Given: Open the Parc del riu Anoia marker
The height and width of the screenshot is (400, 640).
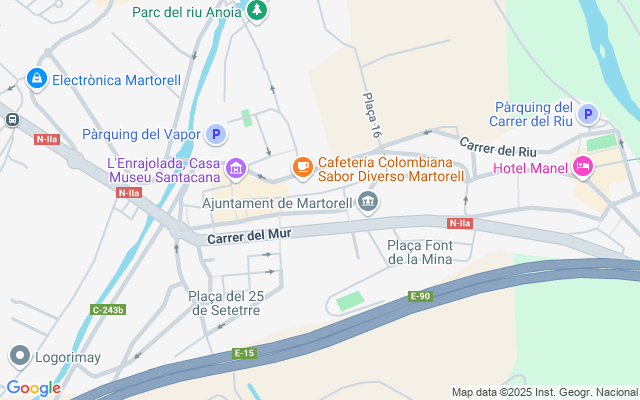Looking at the screenshot, I should click(x=258, y=12).
